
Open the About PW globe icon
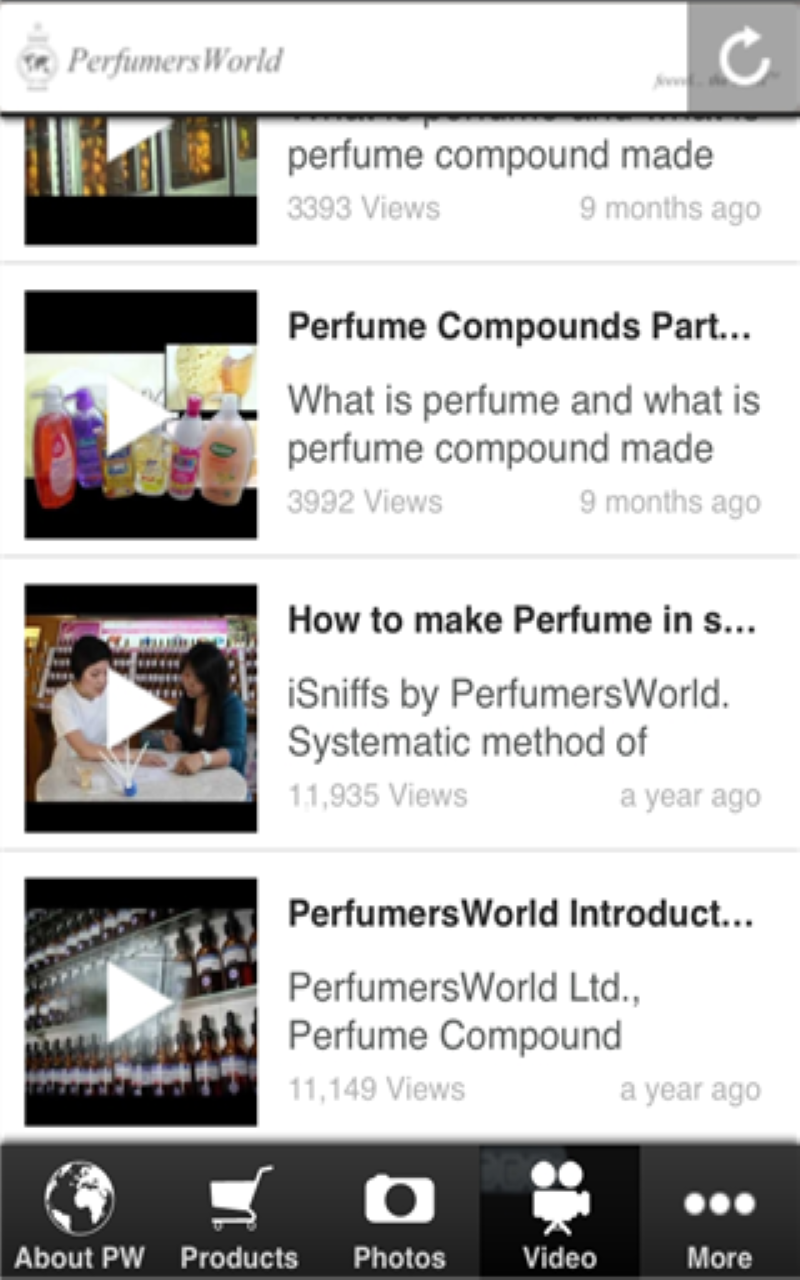pos(78,1197)
